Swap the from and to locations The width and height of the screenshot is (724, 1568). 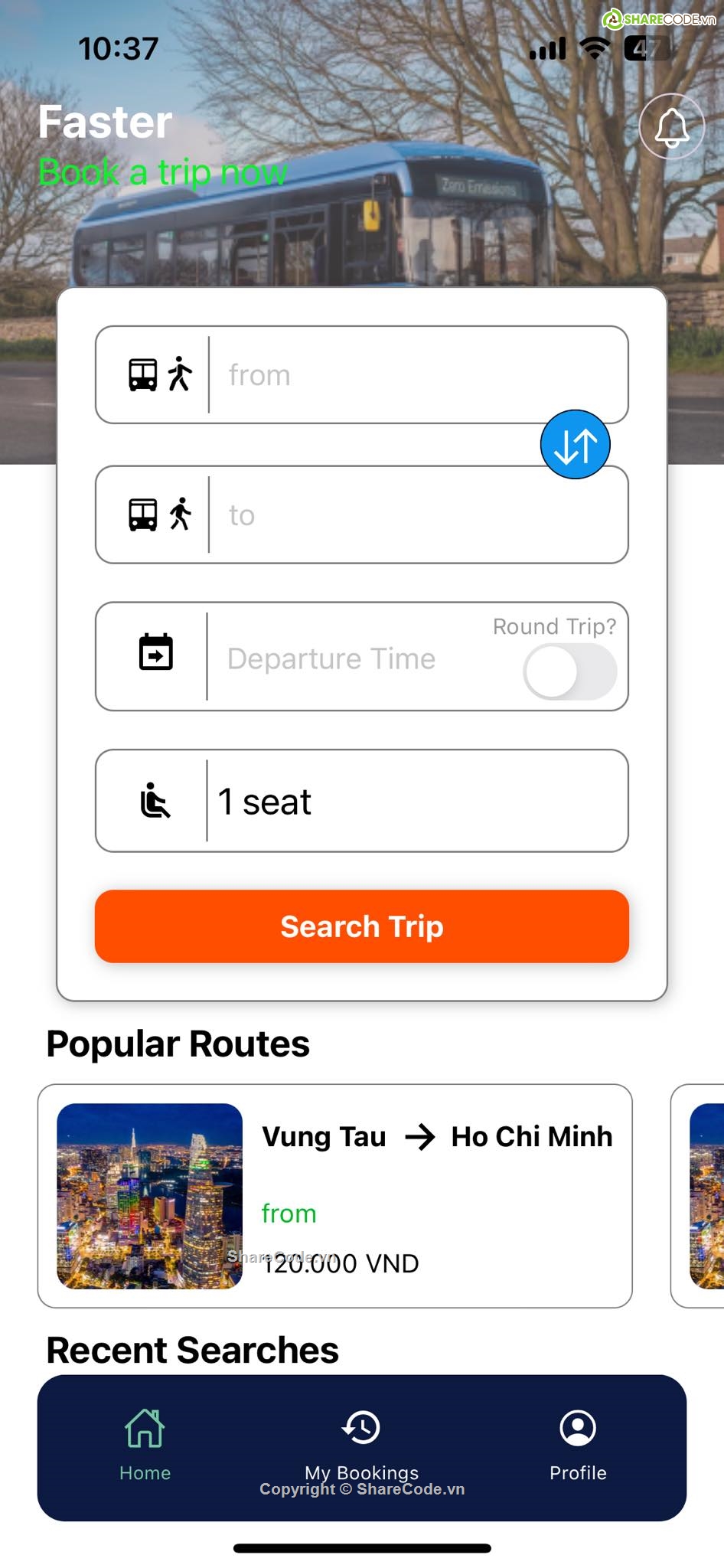coord(576,445)
